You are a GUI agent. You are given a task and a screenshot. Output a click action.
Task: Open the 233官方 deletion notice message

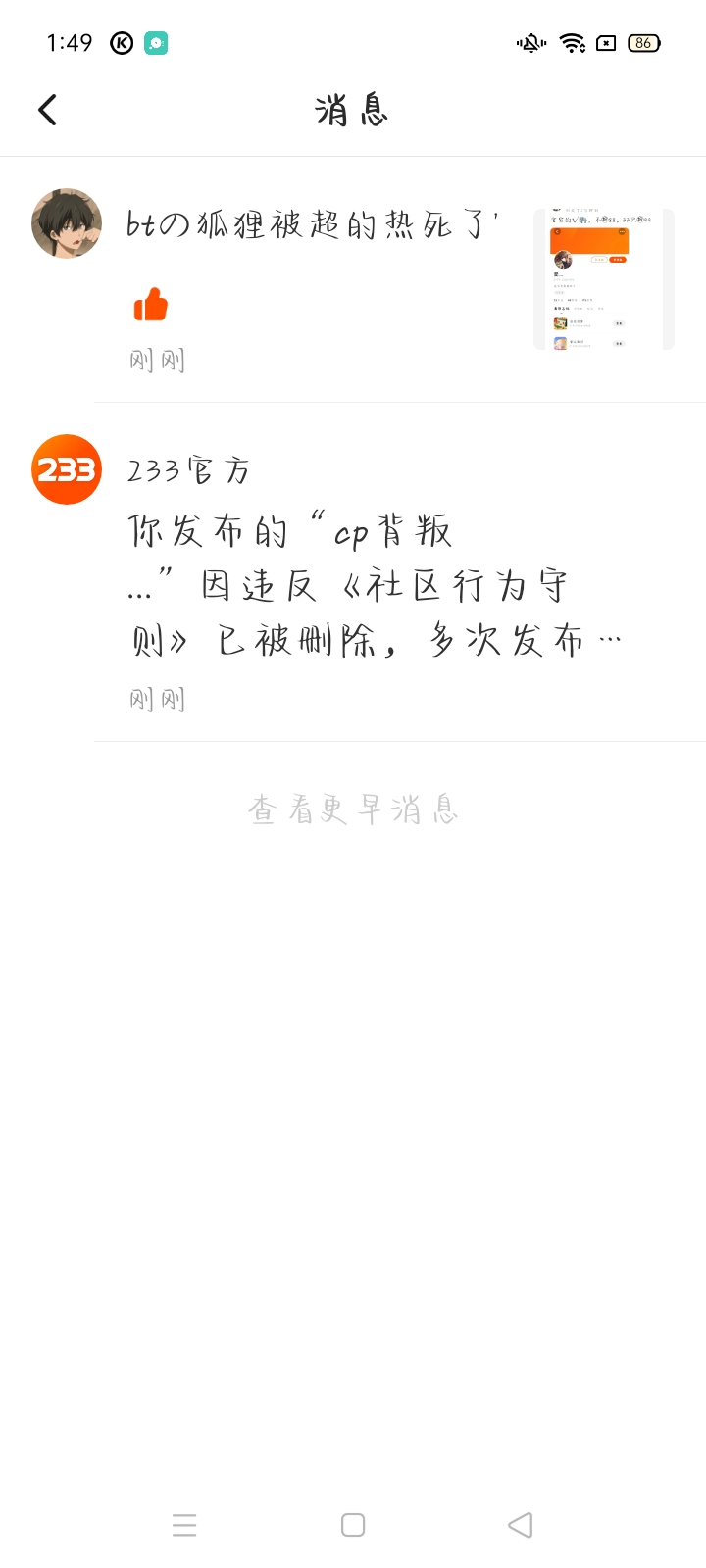[353, 572]
